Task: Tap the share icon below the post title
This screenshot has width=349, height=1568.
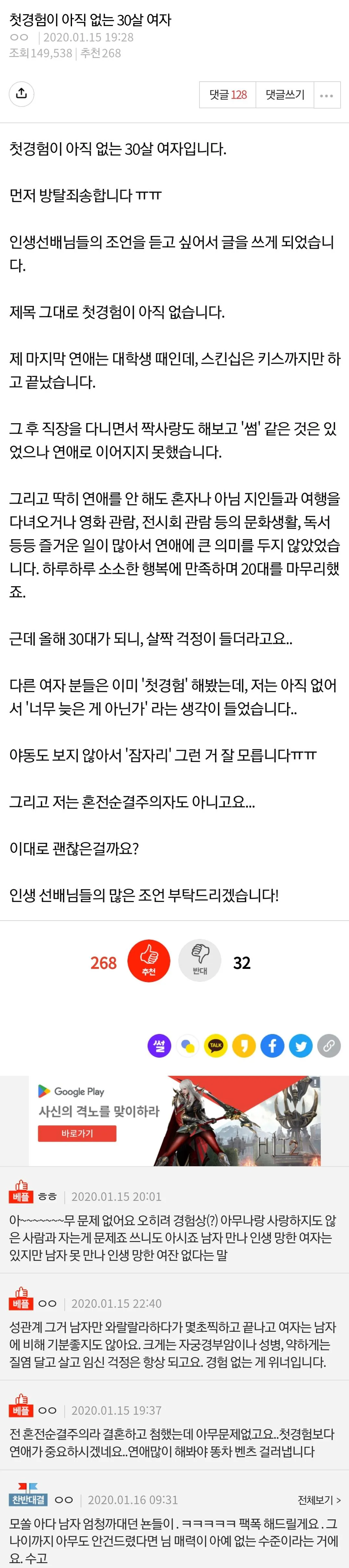Action: (21, 94)
